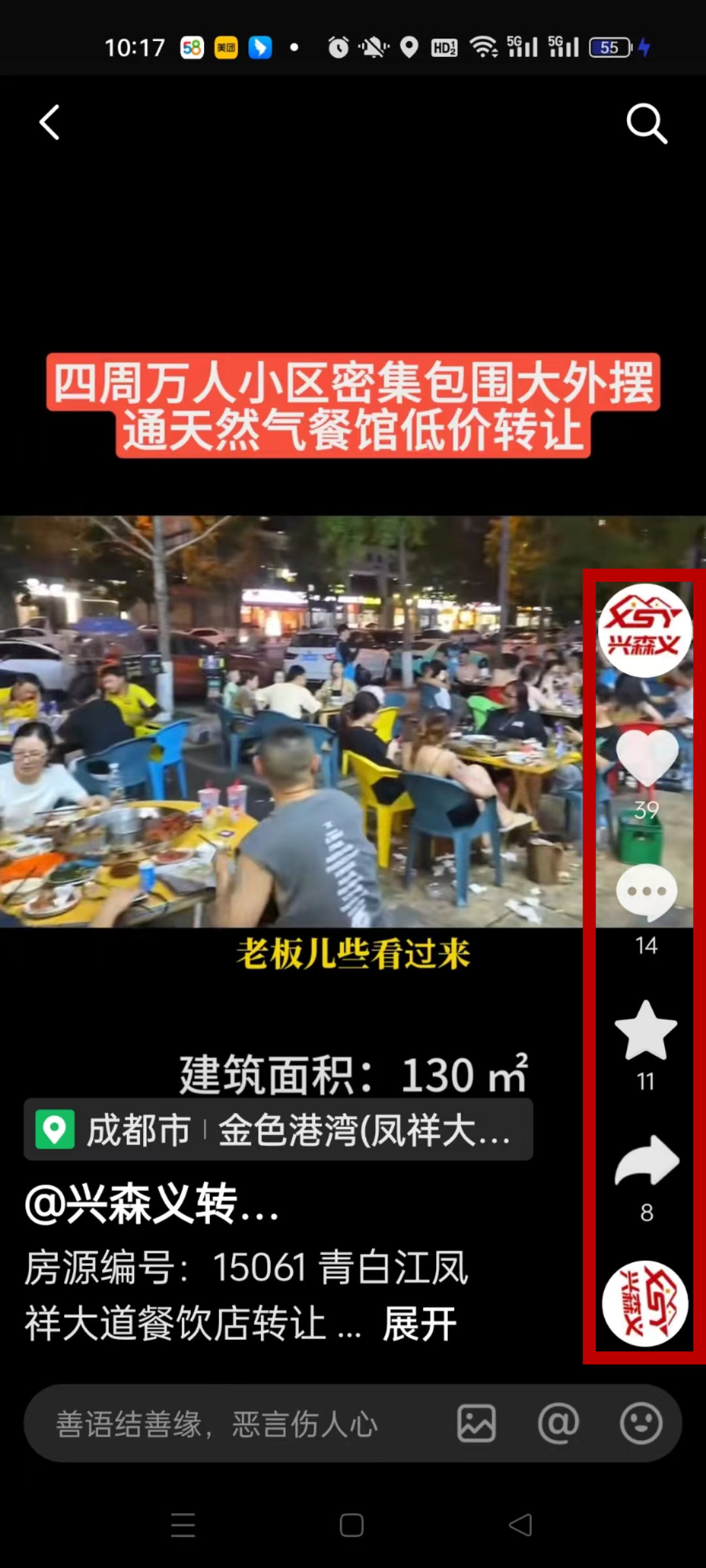Share the video via the arrow icon

pyautogui.click(x=647, y=1161)
